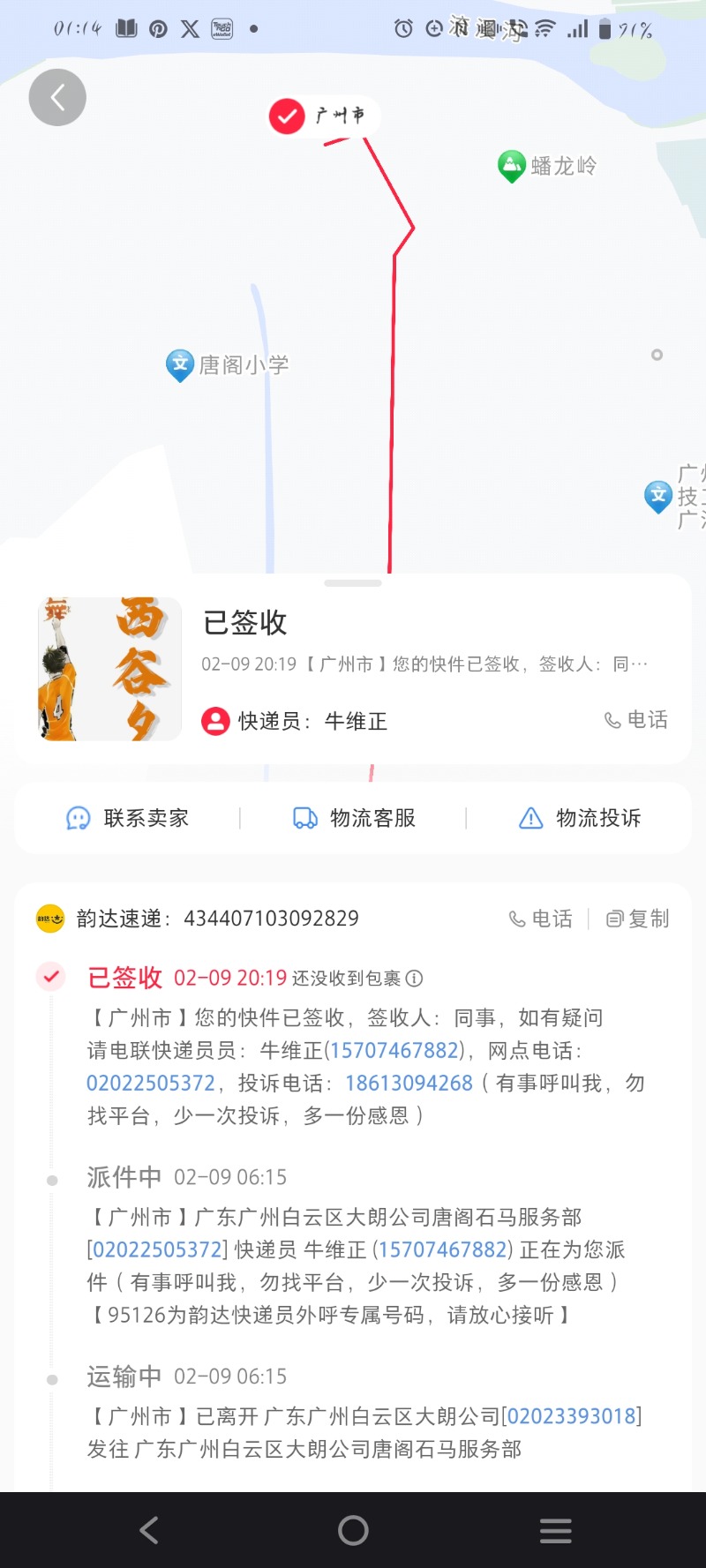Dial outlet number 02023393018
Viewport: 706px width, 1568px height.
pyautogui.click(x=571, y=1415)
